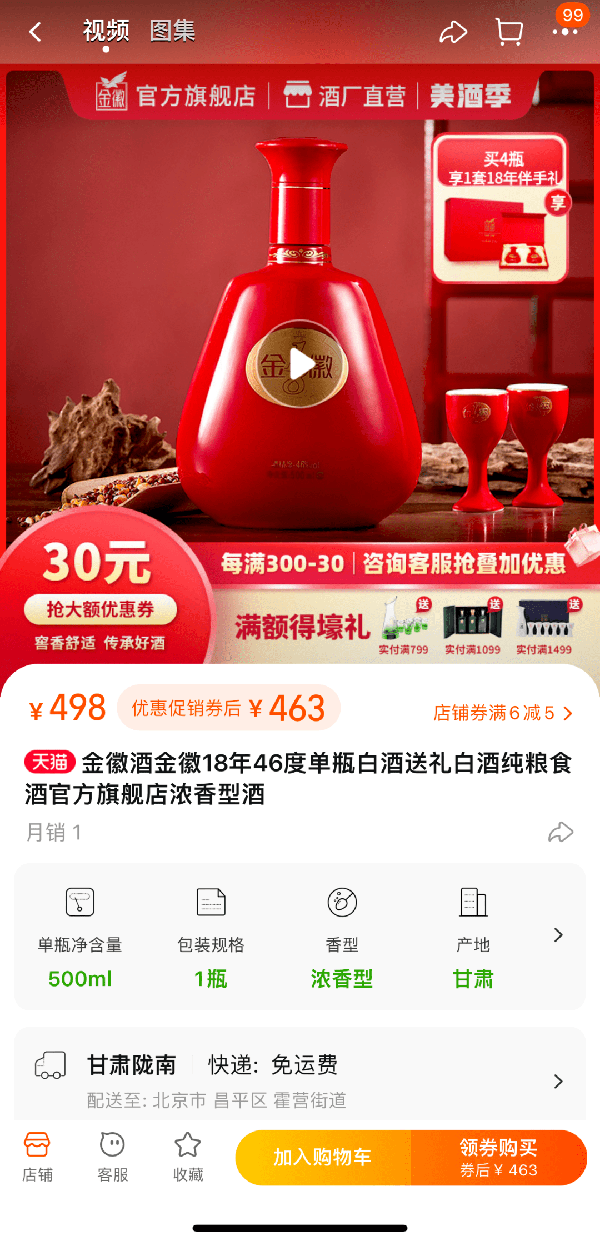Go back using the top arrow

[36, 32]
